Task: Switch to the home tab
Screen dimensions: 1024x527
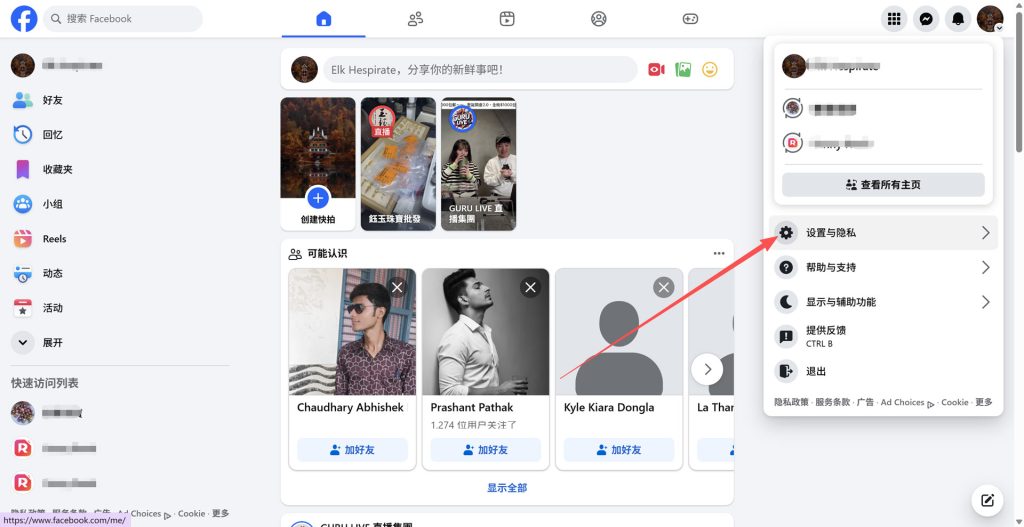Action: coord(323,19)
